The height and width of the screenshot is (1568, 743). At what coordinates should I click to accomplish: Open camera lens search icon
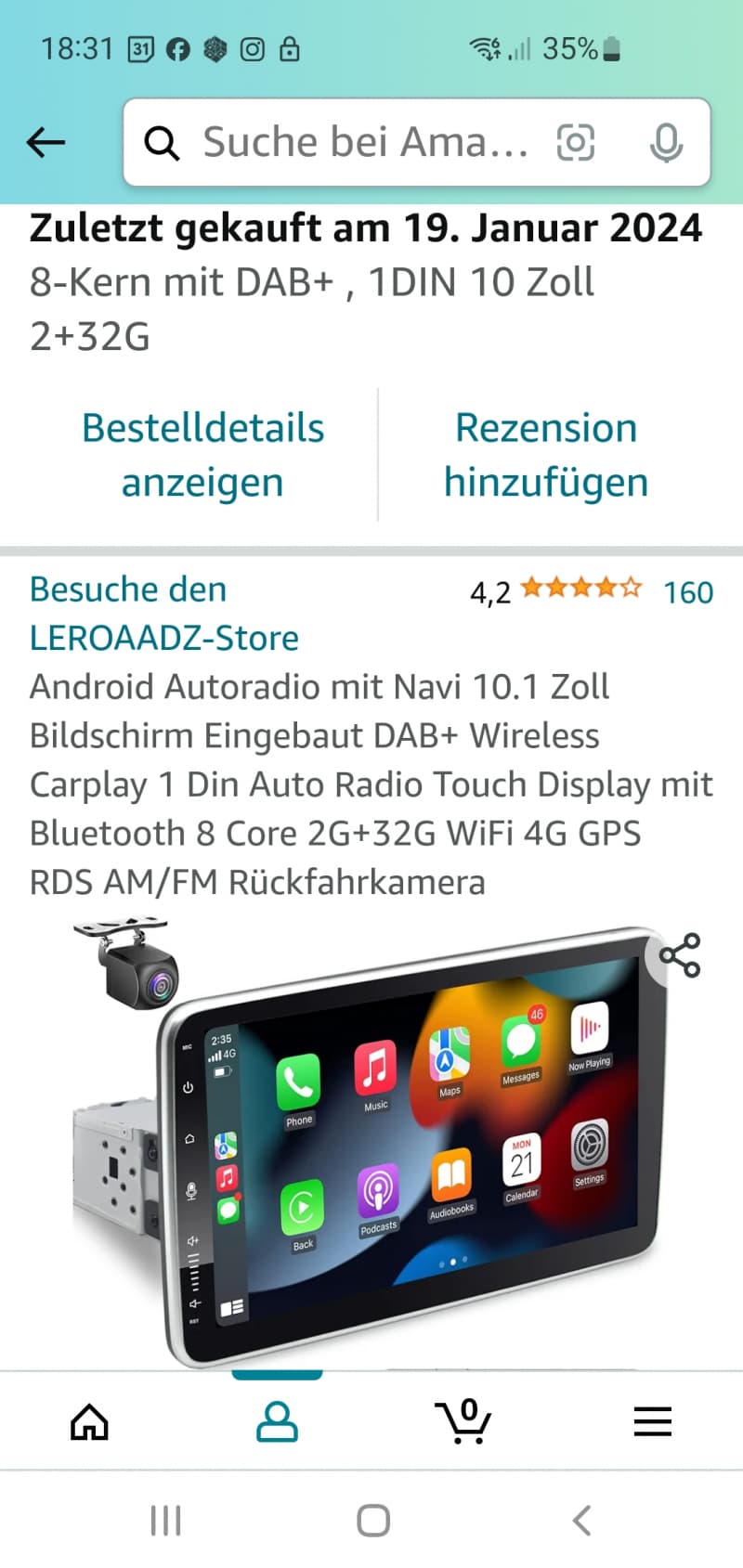point(575,142)
